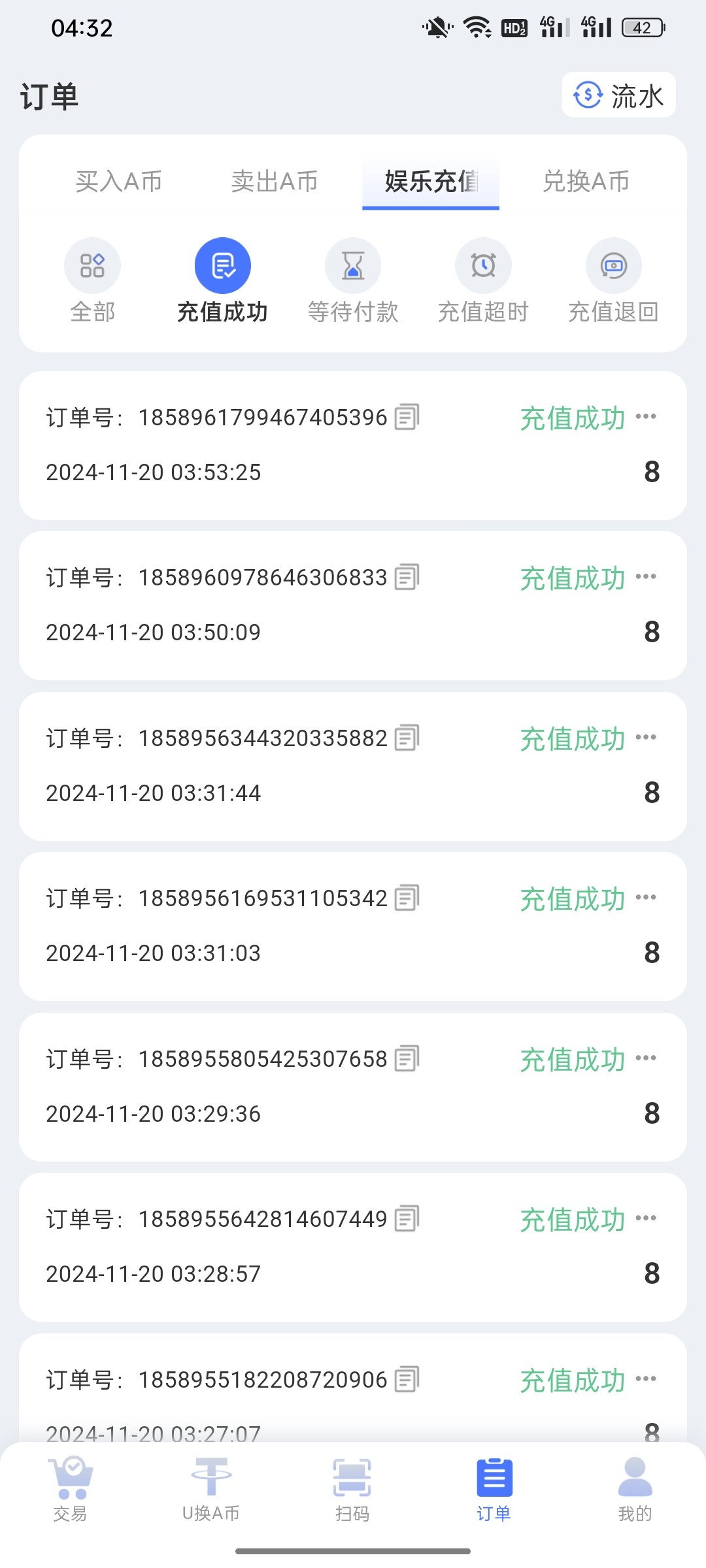
Task: Switch to the 兑换A币 tab
Action: click(x=586, y=182)
